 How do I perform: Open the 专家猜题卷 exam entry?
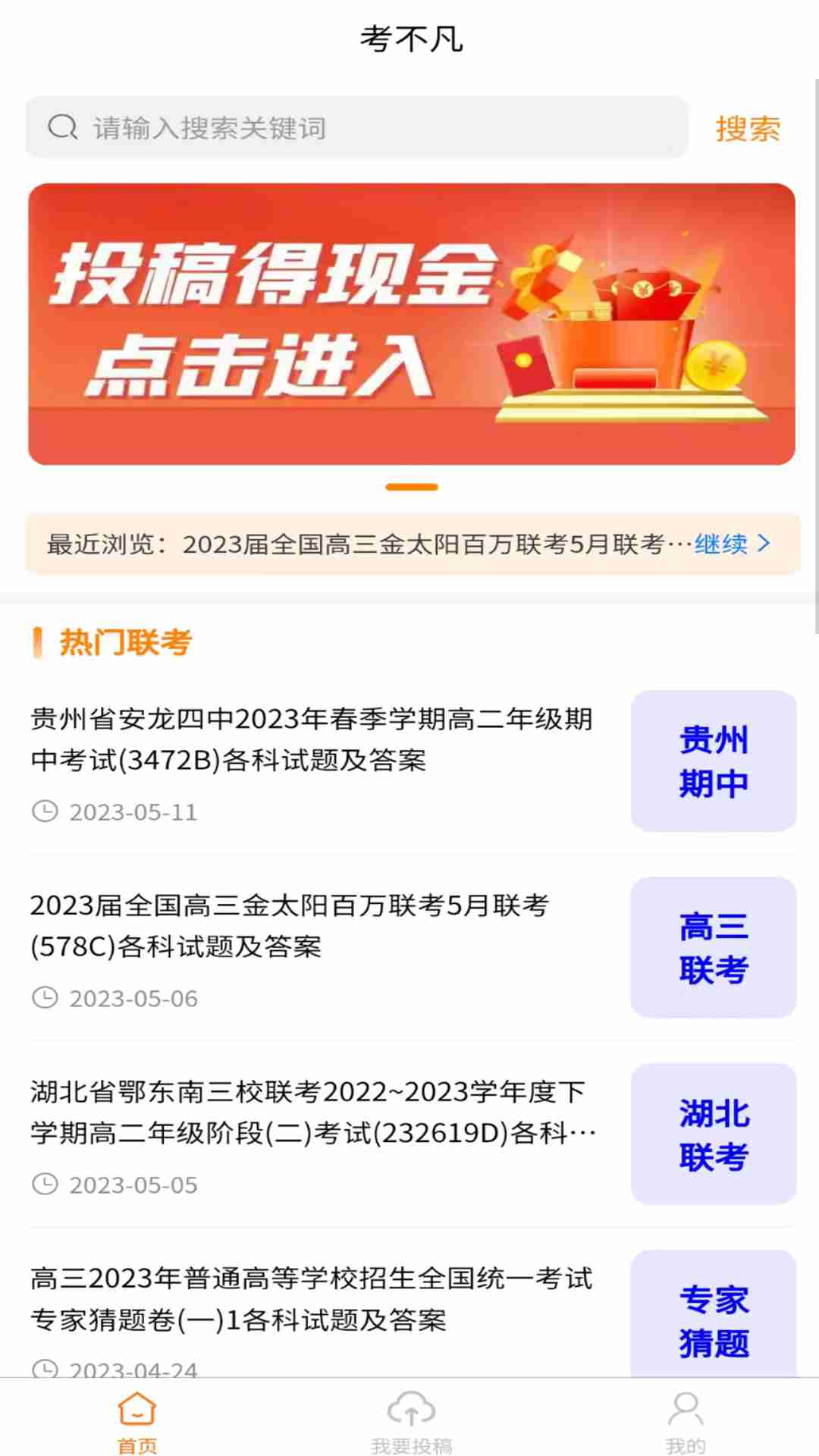[311, 1299]
